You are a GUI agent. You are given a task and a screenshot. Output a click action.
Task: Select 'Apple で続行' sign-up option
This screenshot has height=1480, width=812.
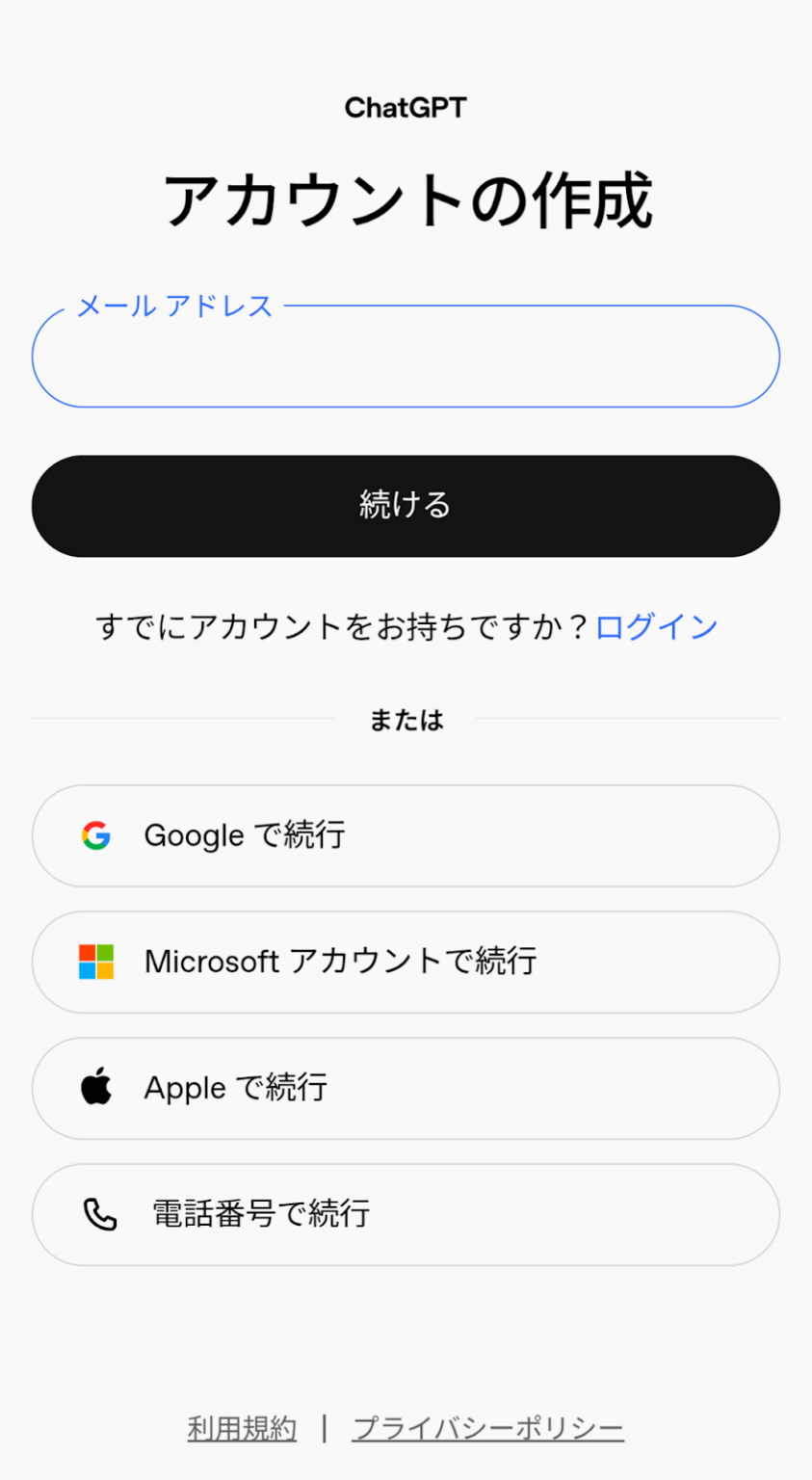tap(406, 1088)
